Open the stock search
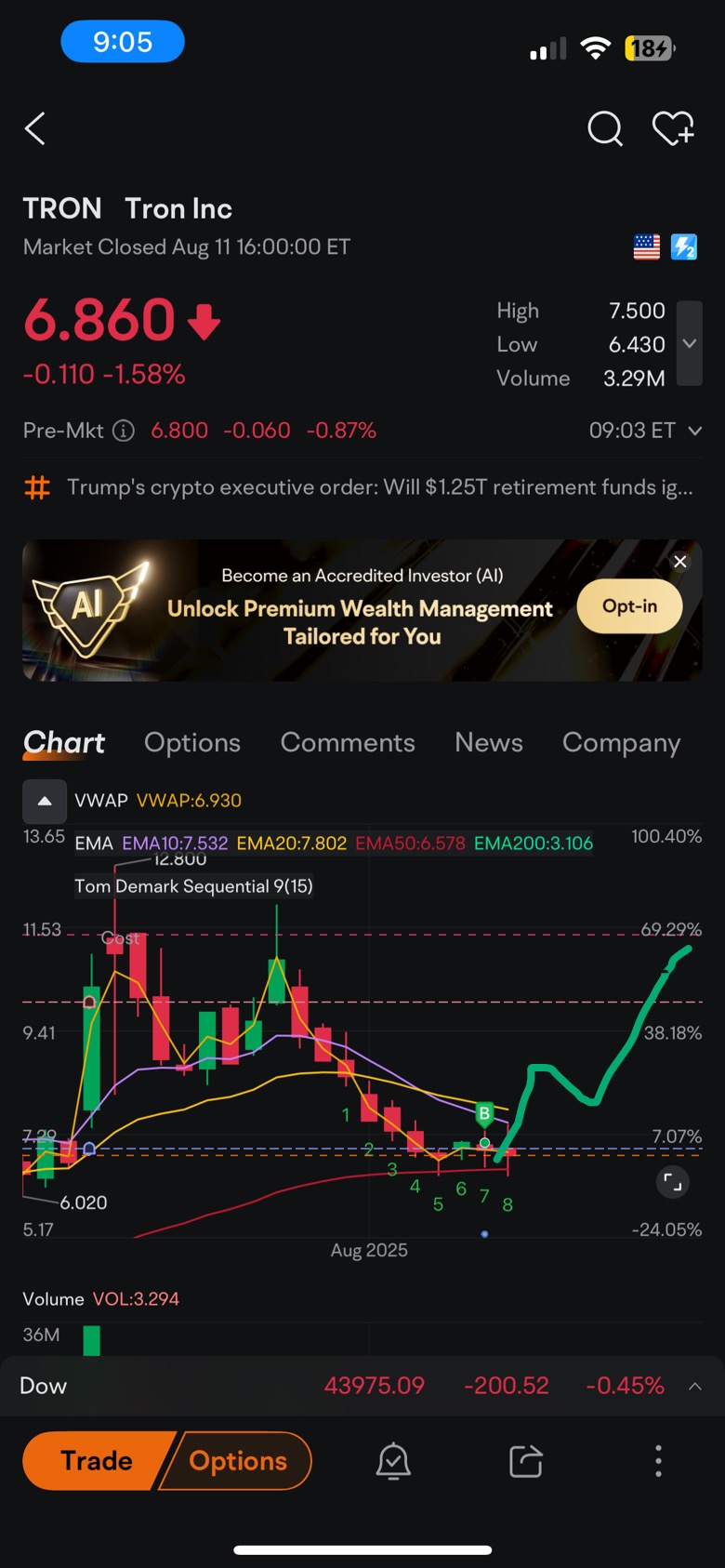The height and width of the screenshot is (1568, 725). click(604, 129)
